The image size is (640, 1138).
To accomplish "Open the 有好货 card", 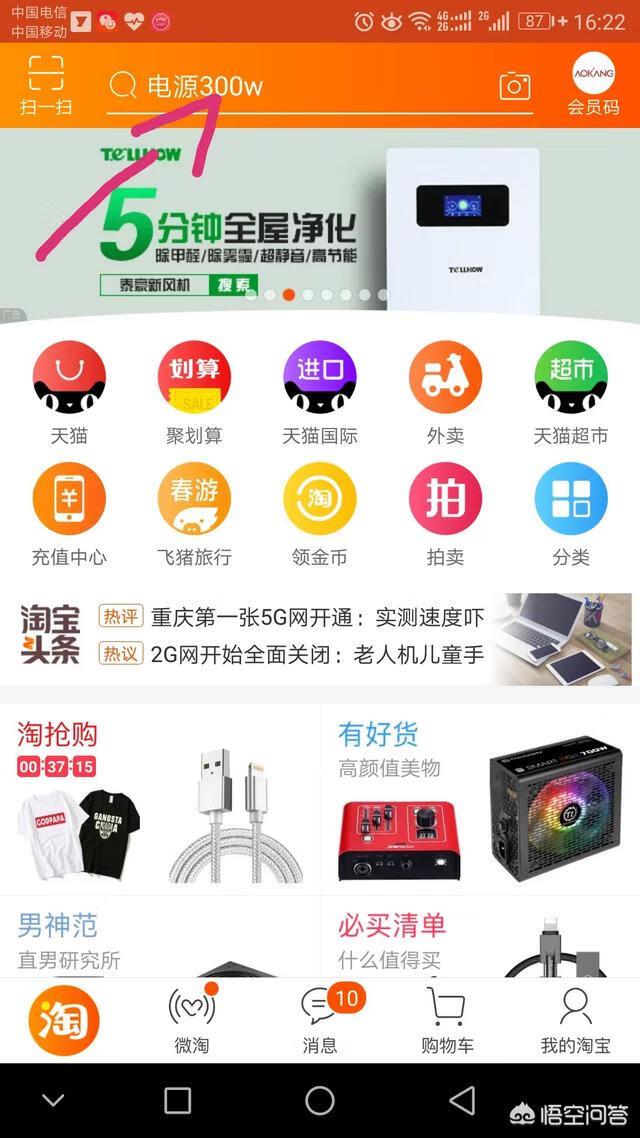I will pos(480,800).
